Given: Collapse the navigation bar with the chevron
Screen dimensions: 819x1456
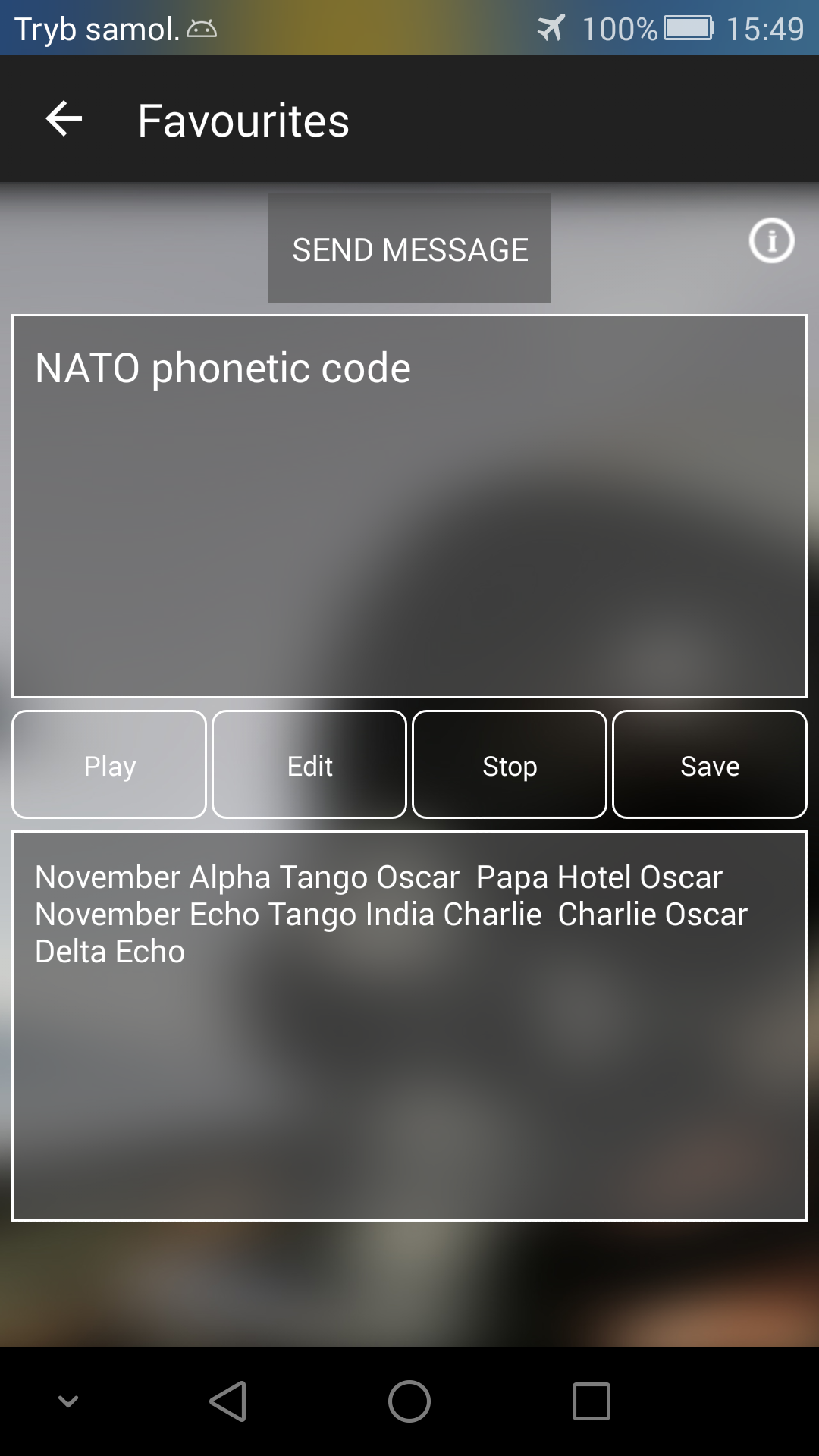Looking at the screenshot, I should pos(69,1402).
